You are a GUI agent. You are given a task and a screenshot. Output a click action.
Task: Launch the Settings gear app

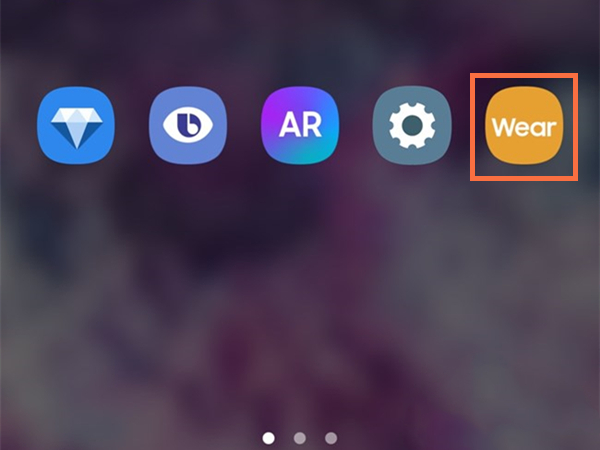pos(410,128)
